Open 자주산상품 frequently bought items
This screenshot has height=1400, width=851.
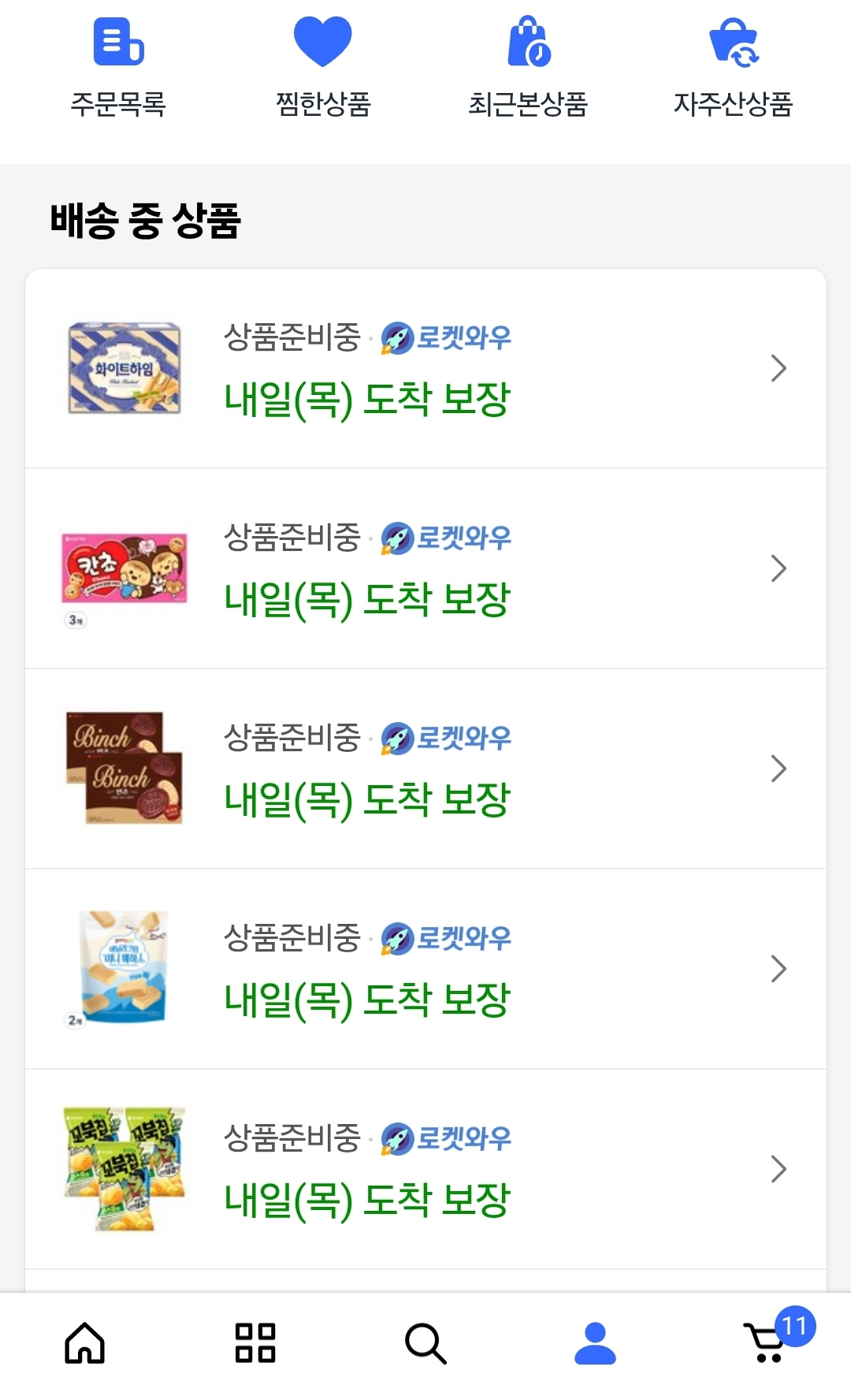[733, 68]
